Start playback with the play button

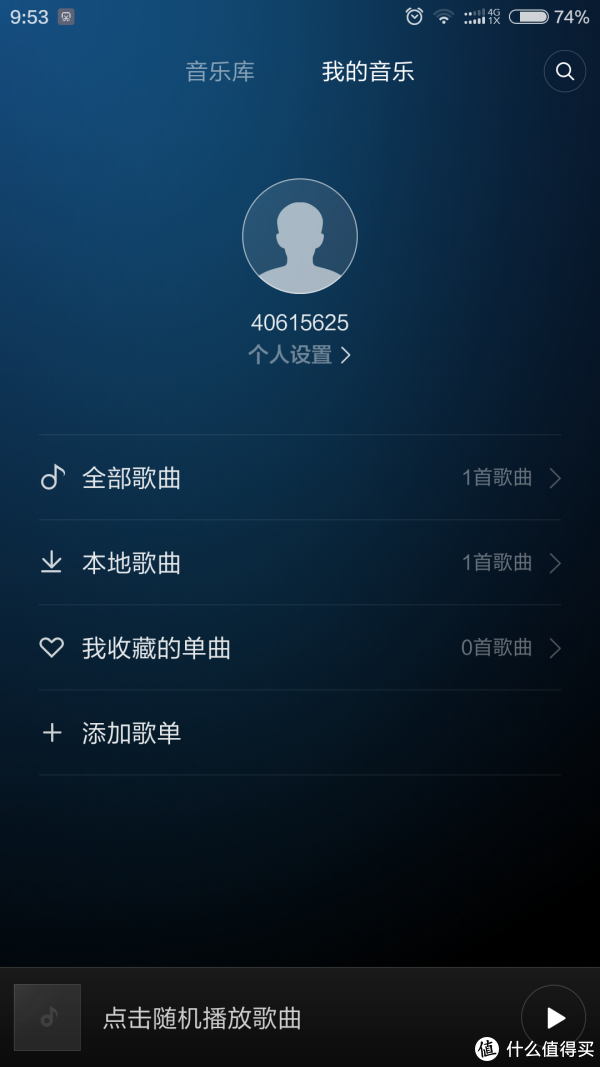pyautogui.click(x=554, y=1018)
